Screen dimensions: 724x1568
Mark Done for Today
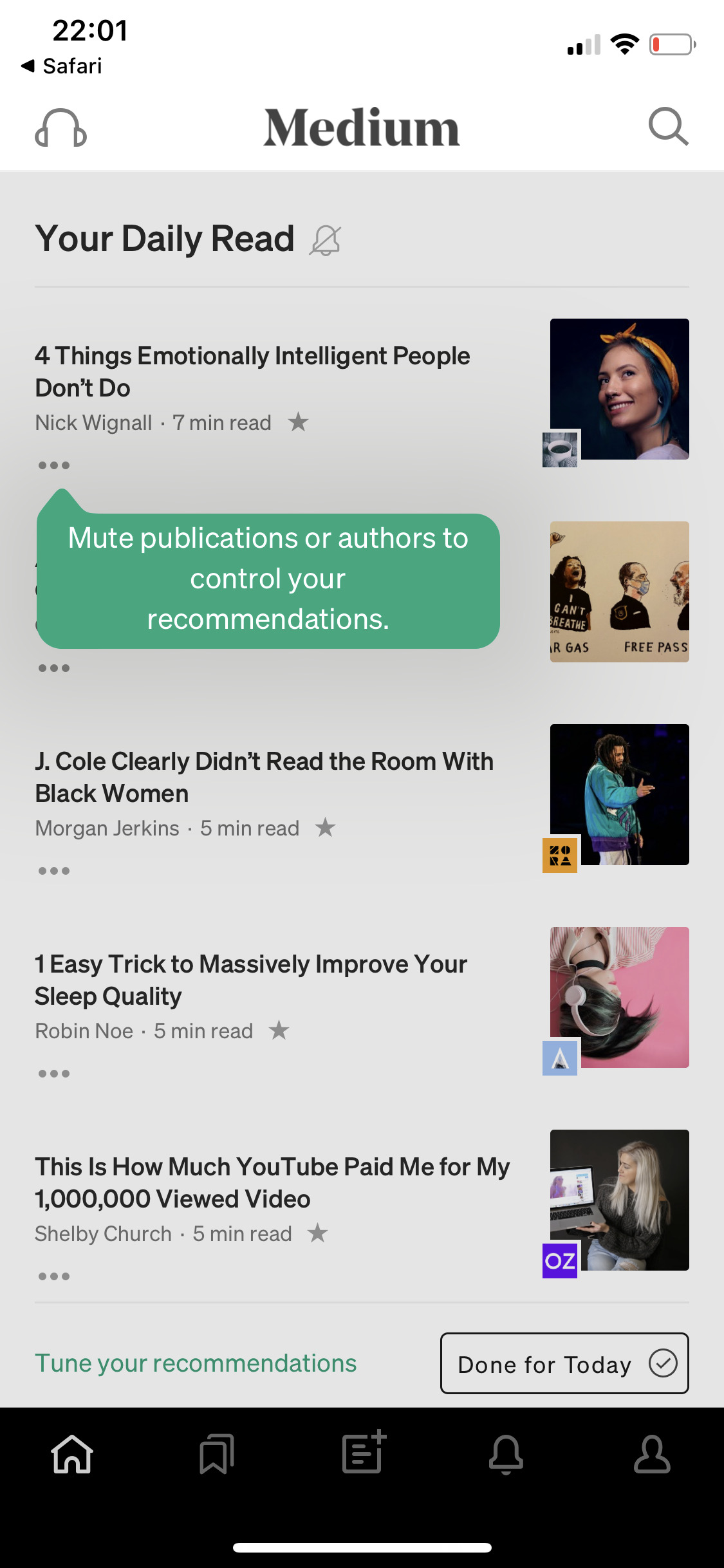[564, 1363]
